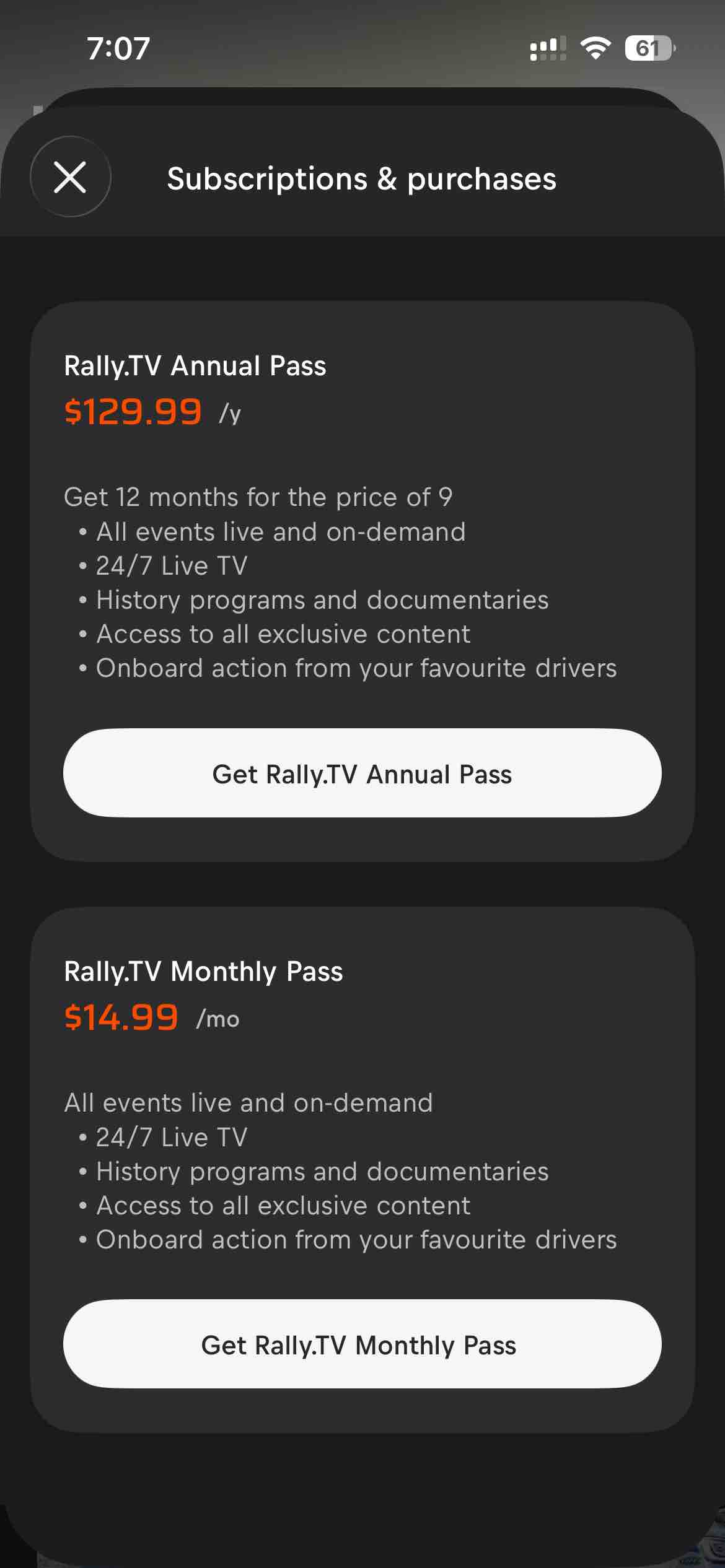Tap the orange $129.99 annual price
Image resolution: width=725 pixels, height=1568 pixels.
pyautogui.click(x=132, y=410)
